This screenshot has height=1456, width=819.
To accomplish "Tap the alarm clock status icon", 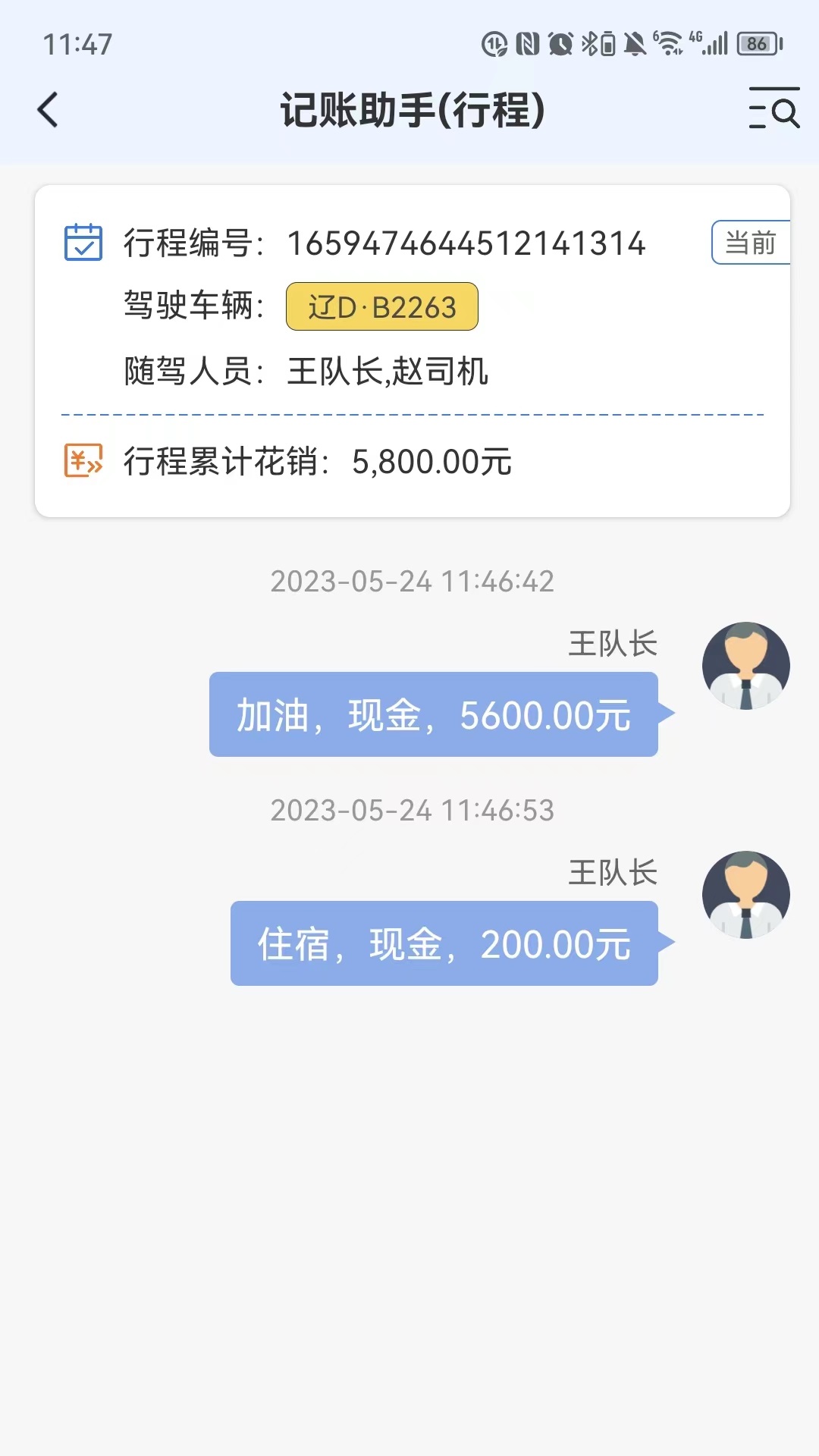I will (560, 43).
